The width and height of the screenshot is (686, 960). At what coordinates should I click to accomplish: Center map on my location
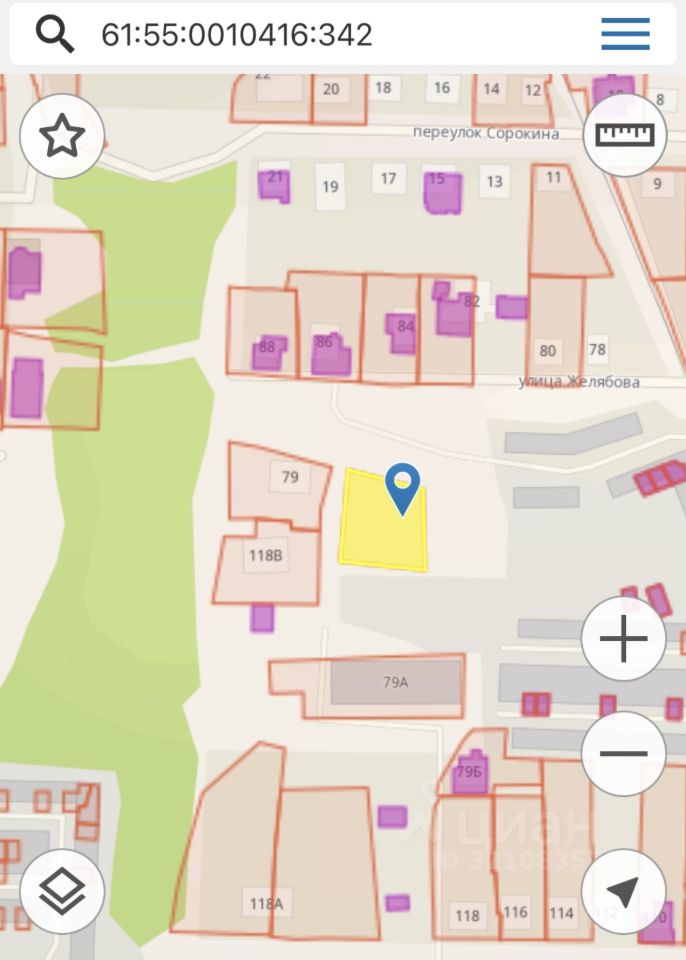click(x=623, y=892)
